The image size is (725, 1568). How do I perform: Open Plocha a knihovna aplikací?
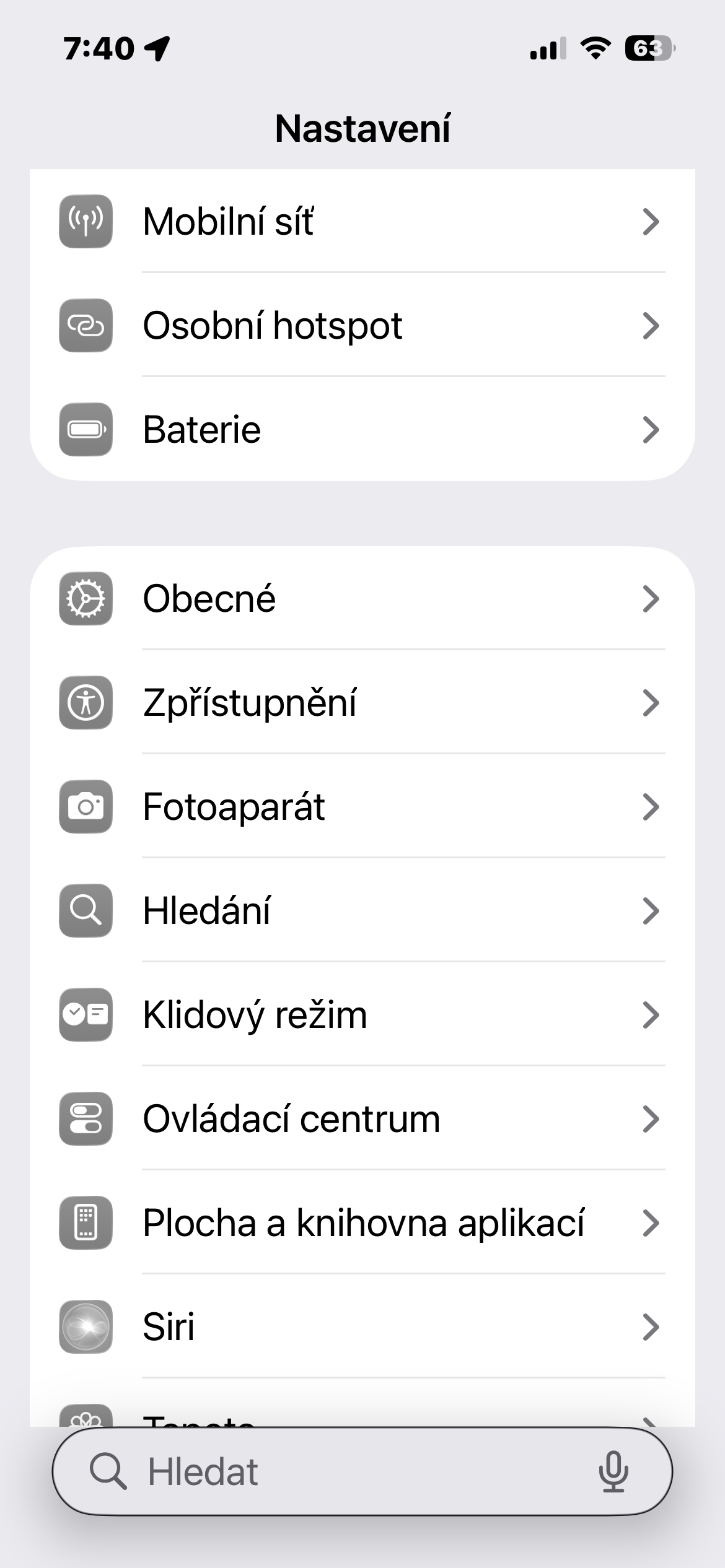[362, 1223]
